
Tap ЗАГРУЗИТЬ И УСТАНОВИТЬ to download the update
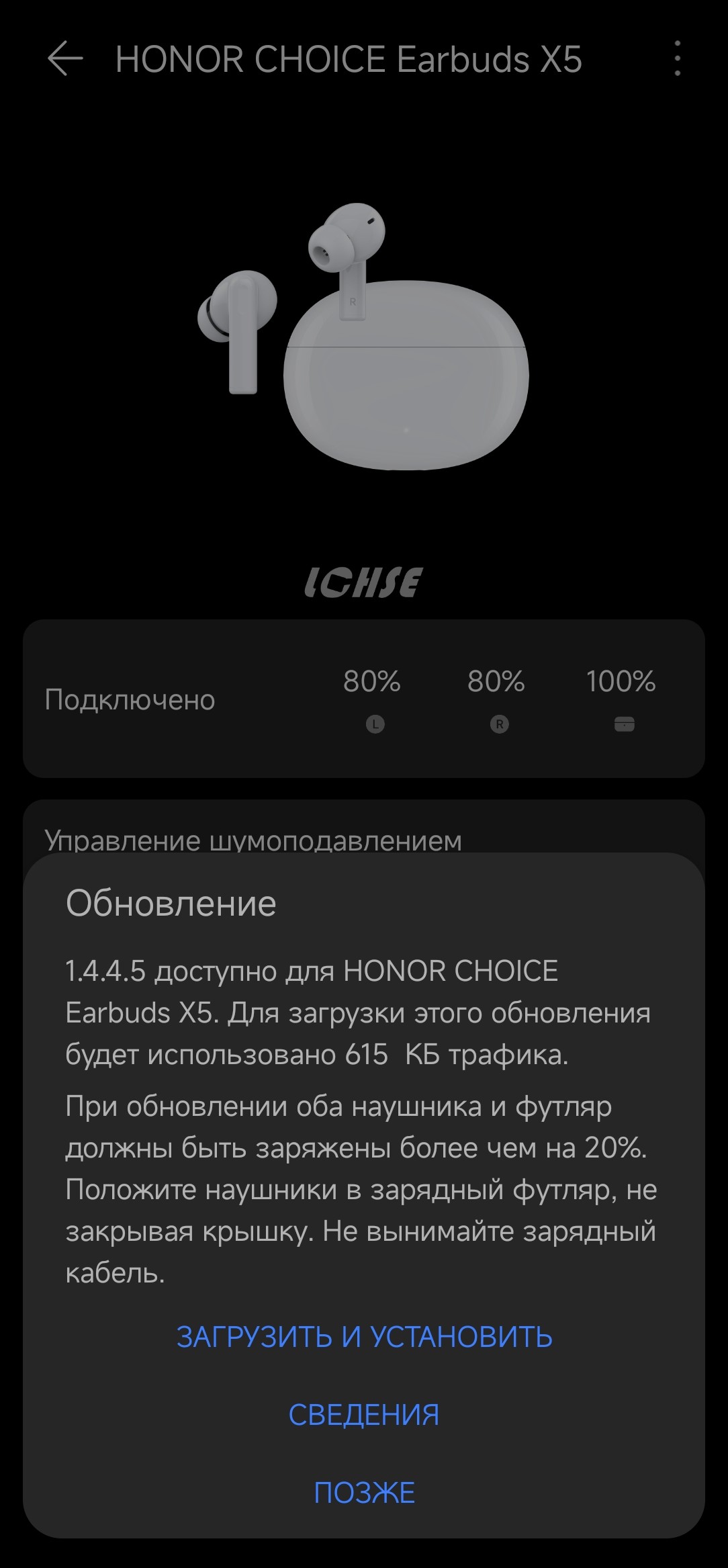click(364, 1336)
